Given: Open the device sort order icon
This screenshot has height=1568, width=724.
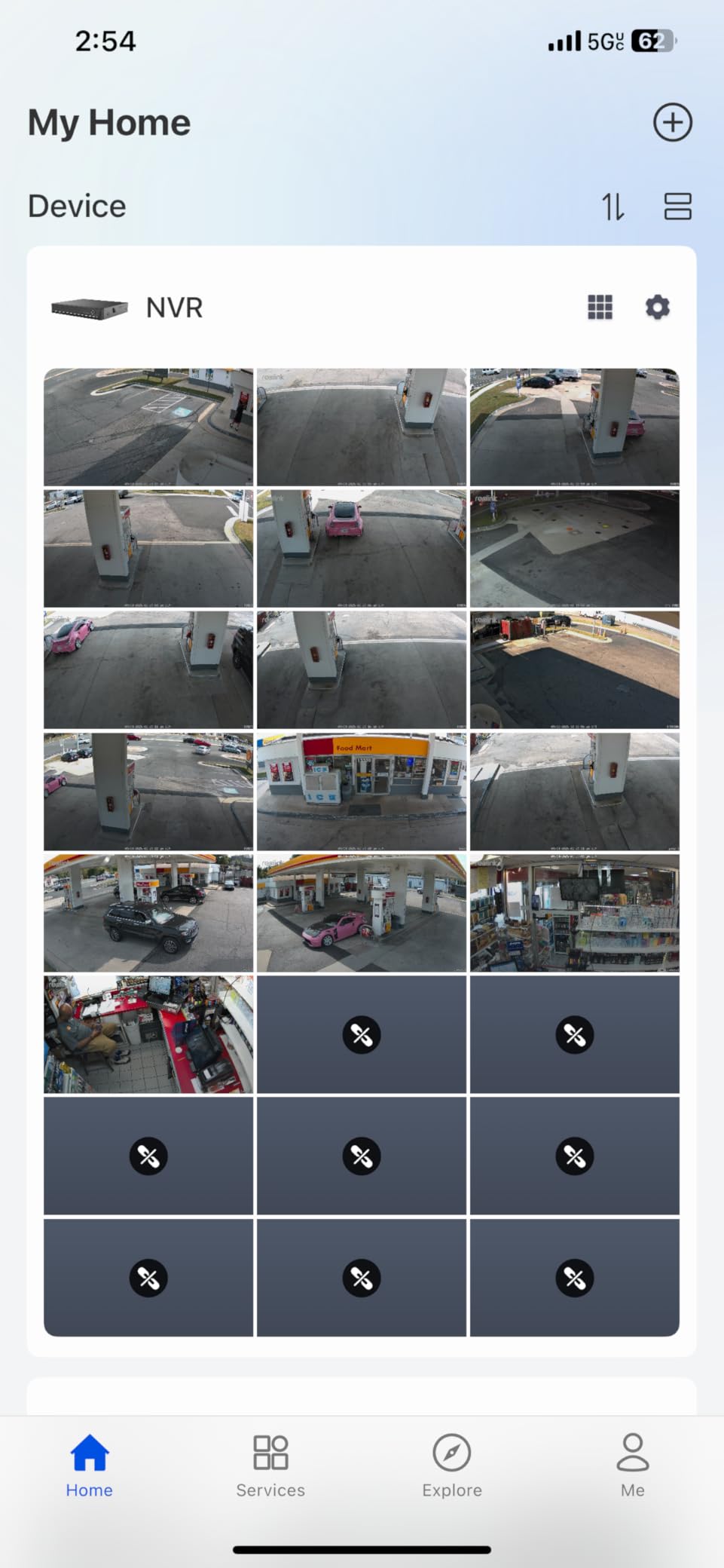Looking at the screenshot, I should point(612,206).
